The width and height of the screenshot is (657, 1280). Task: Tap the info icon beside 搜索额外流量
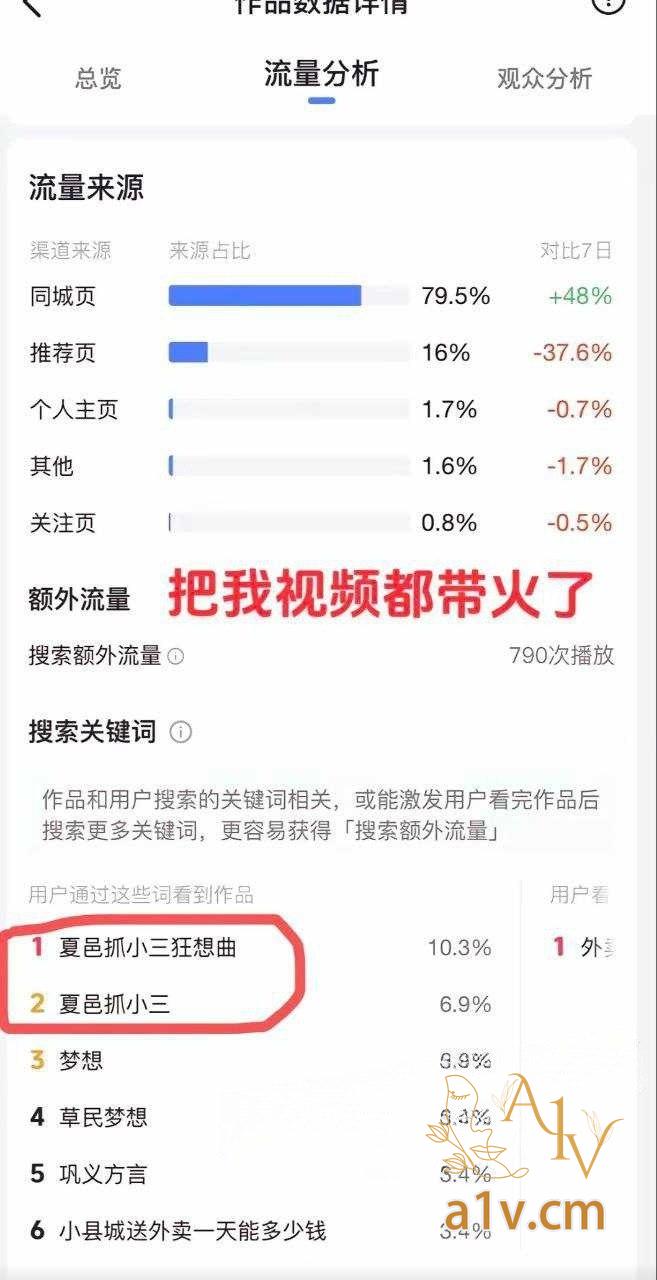coord(176,657)
